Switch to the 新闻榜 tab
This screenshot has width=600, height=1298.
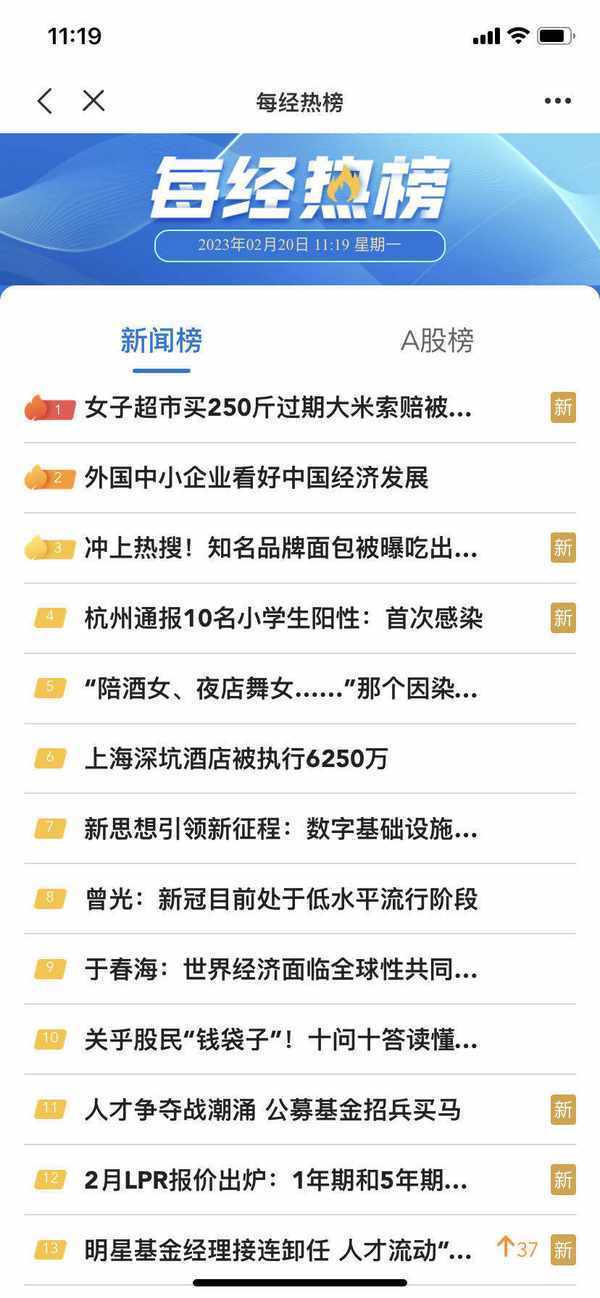coord(161,341)
